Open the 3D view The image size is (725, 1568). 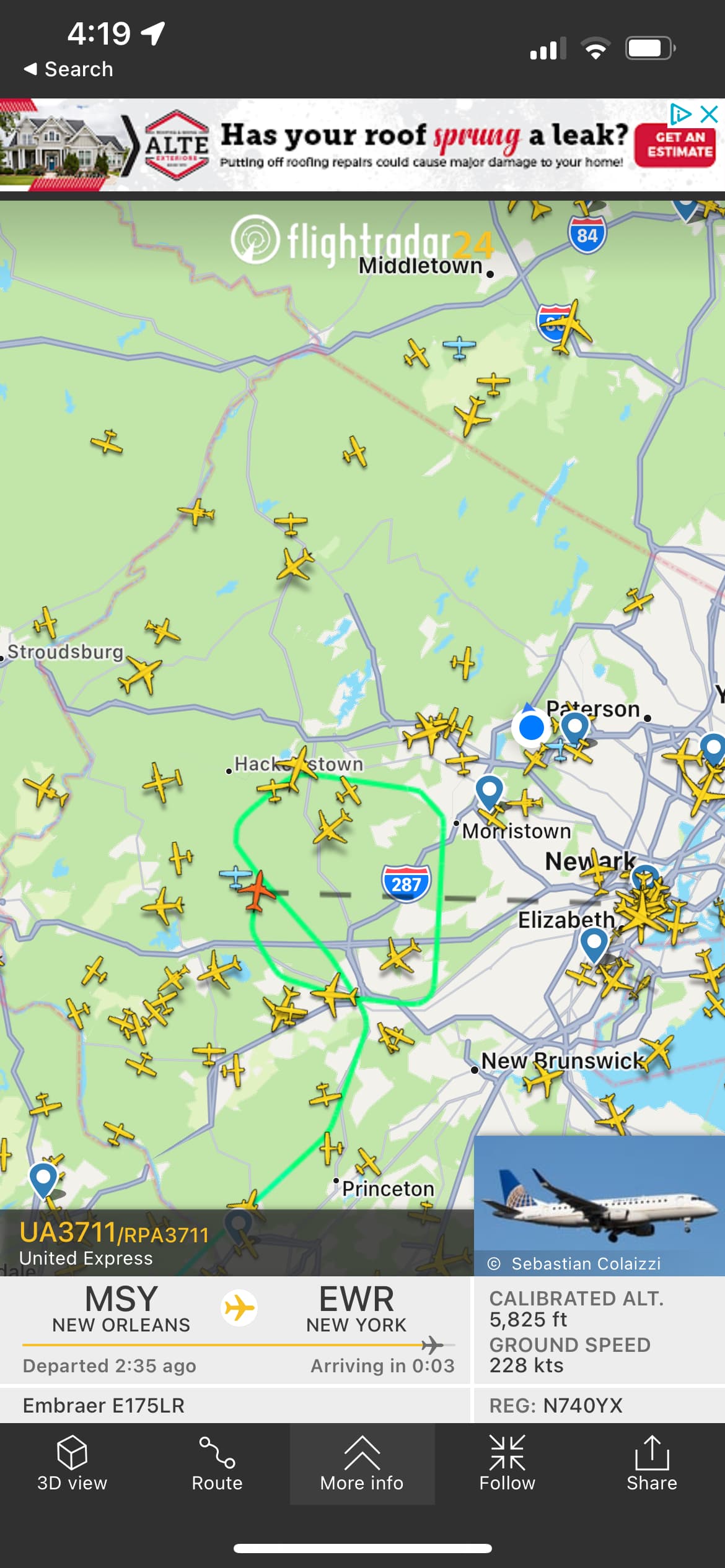[x=72, y=1464]
